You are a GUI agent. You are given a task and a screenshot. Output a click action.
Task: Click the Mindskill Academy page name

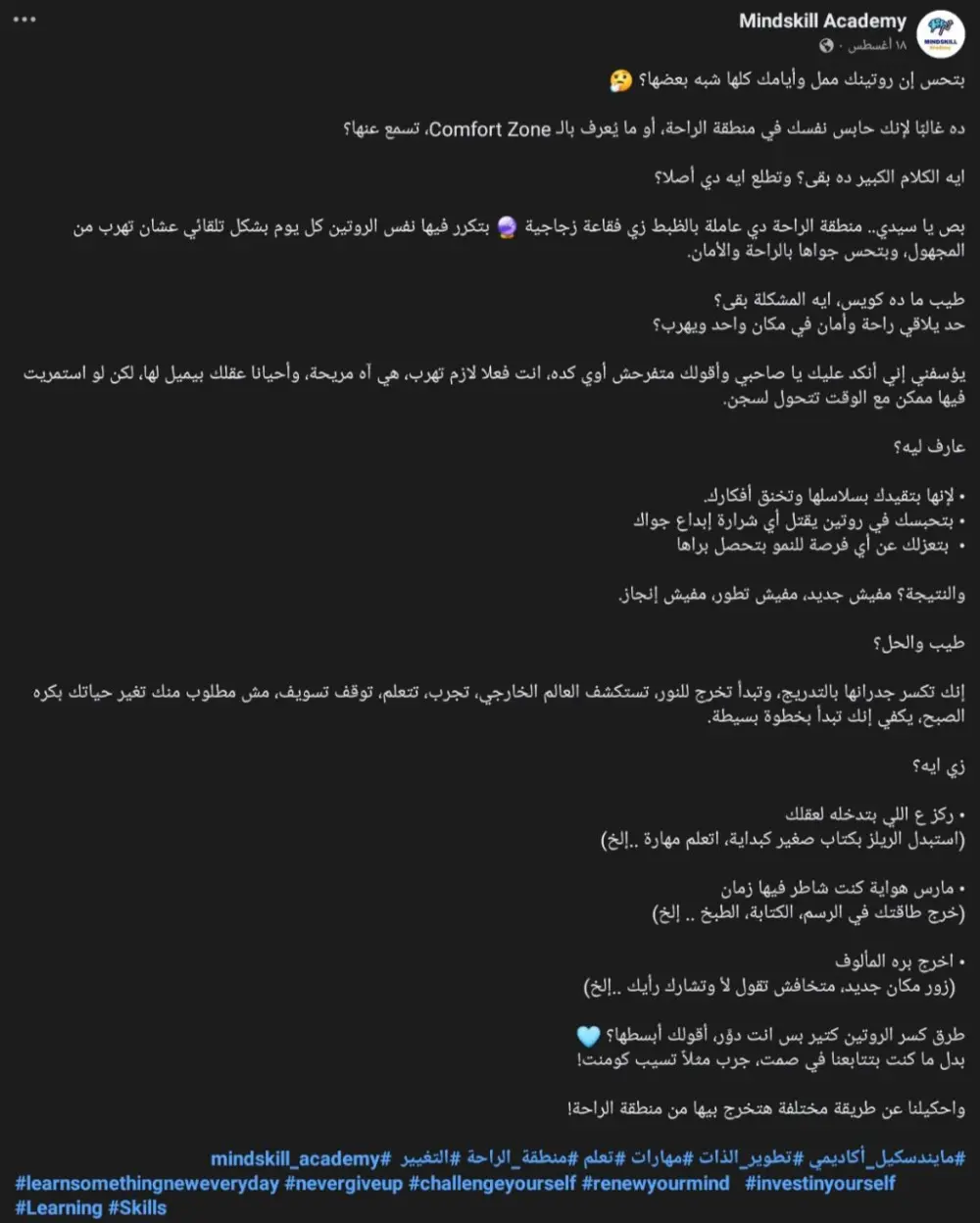click(x=821, y=20)
